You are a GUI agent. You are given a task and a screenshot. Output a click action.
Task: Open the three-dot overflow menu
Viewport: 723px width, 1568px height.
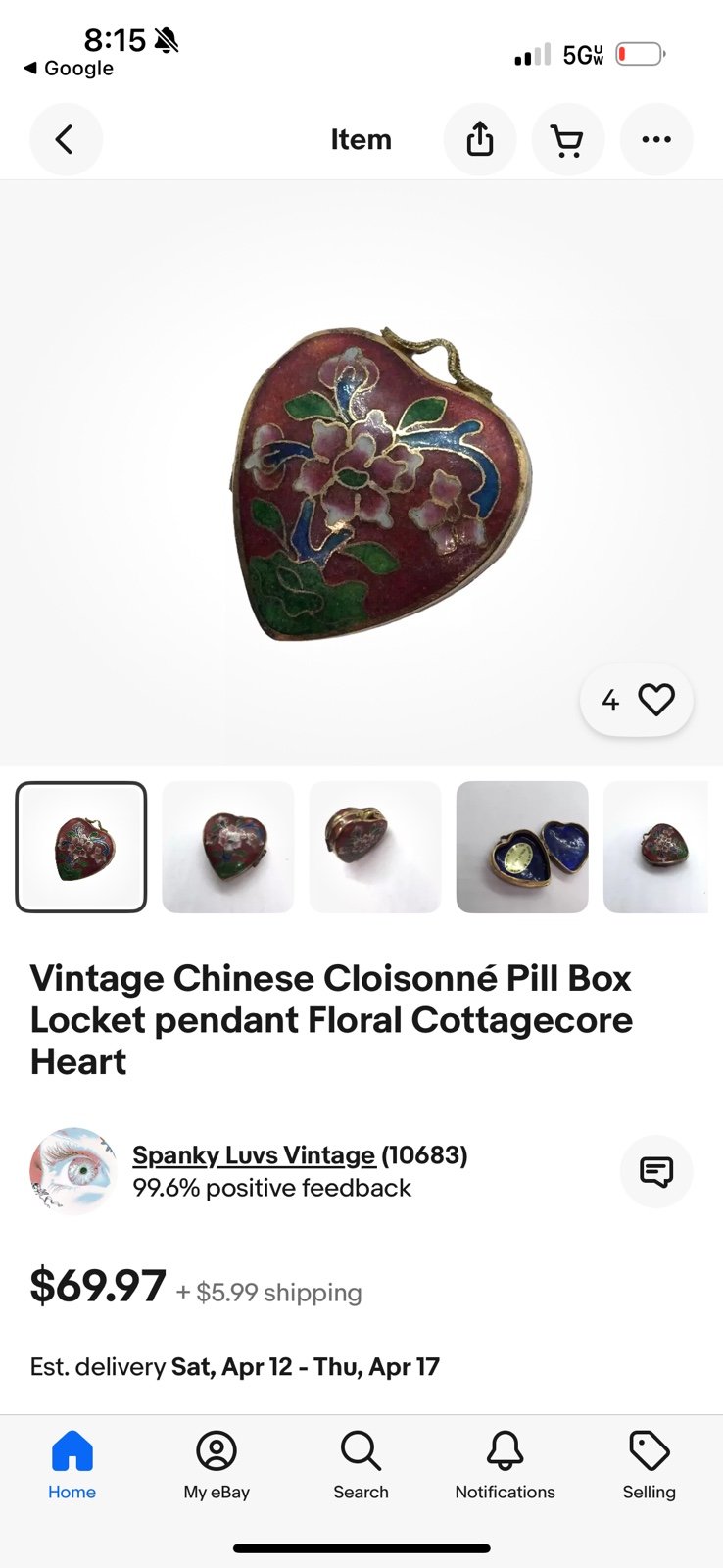pyautogui.click(x=656, y=139)
